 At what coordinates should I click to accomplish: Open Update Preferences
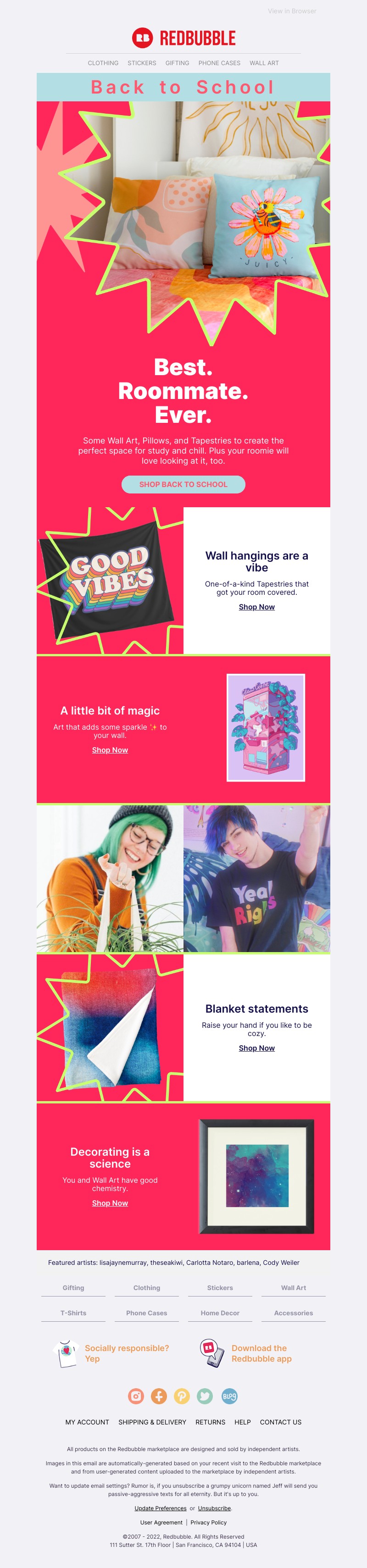pyautogui.click(x=160, y=1508)
